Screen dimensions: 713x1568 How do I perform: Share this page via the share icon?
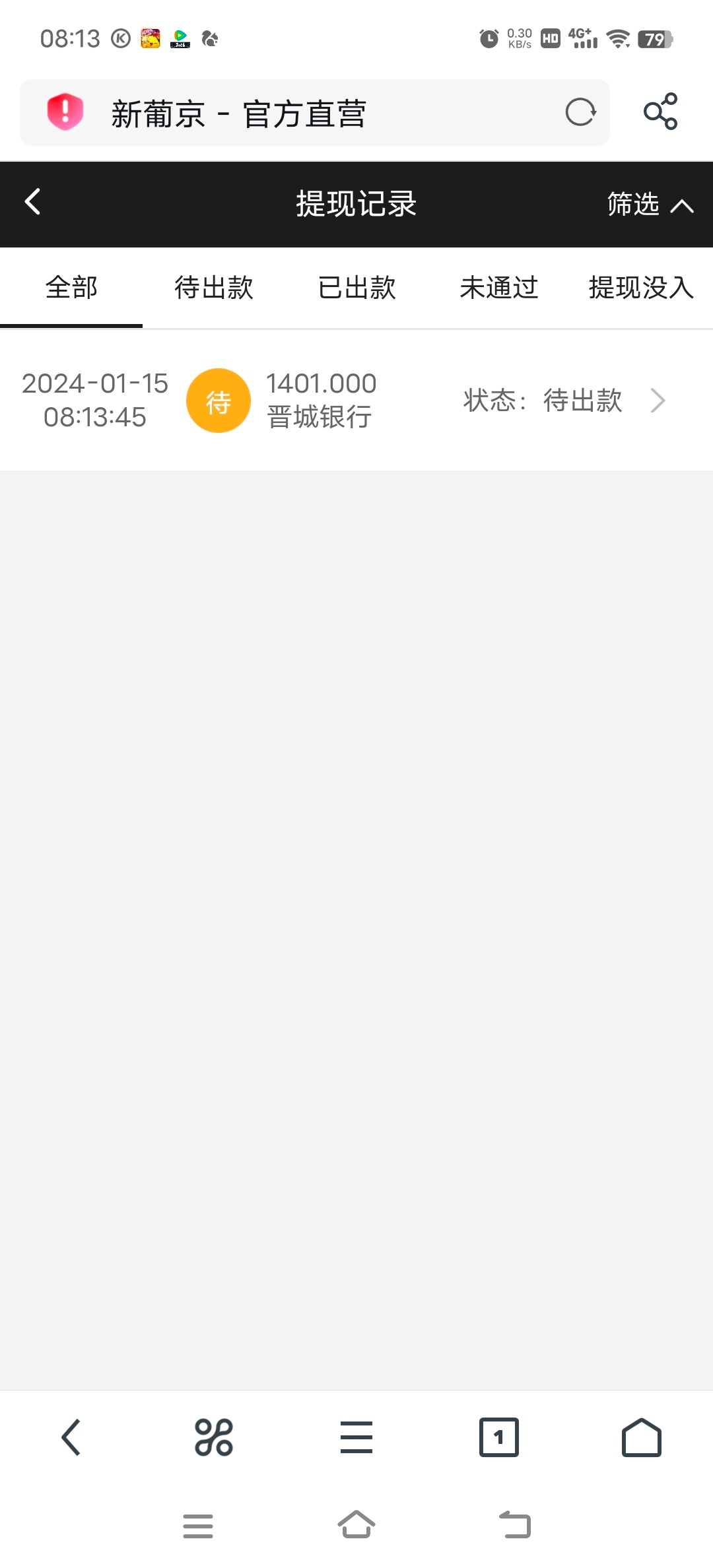pos(660,112)
